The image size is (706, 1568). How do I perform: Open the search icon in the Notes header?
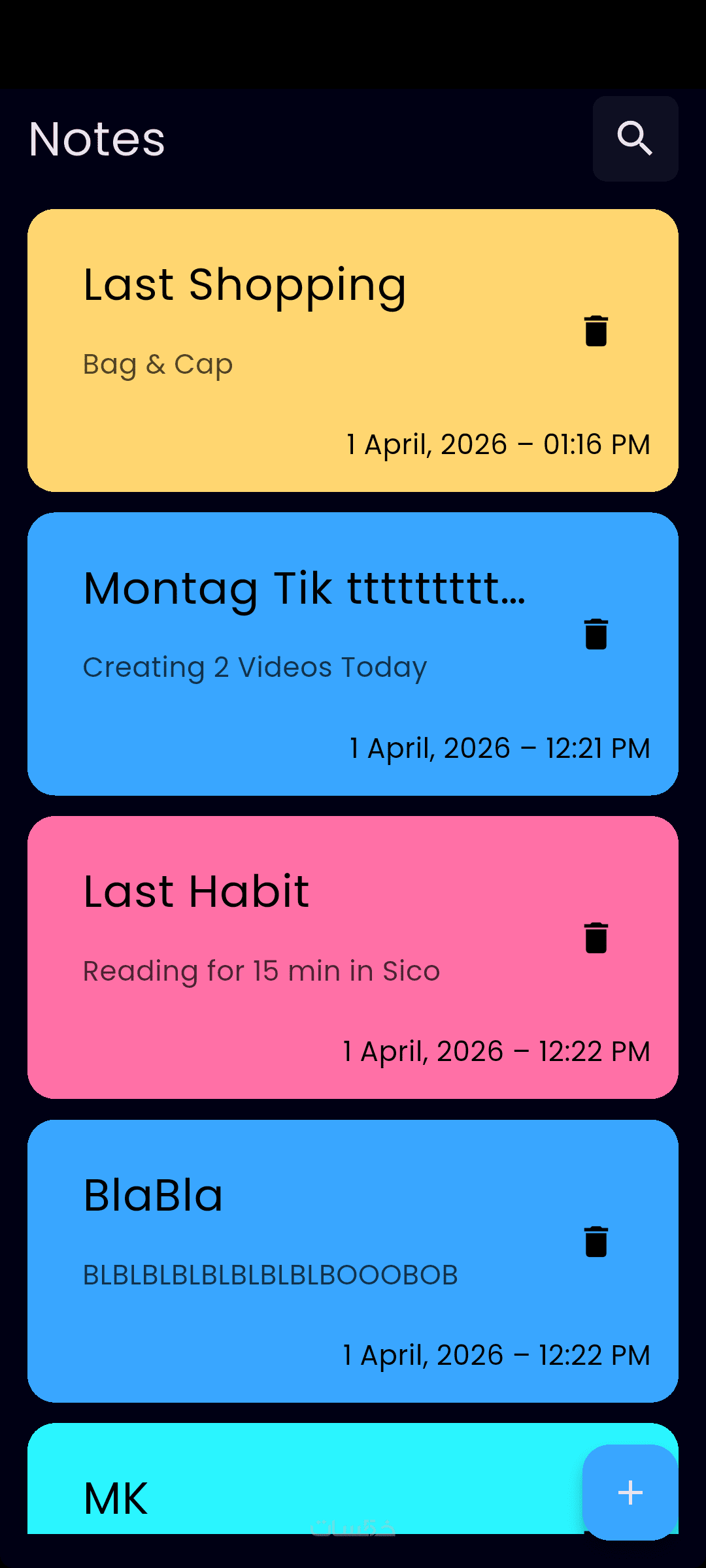click(635, 139)
